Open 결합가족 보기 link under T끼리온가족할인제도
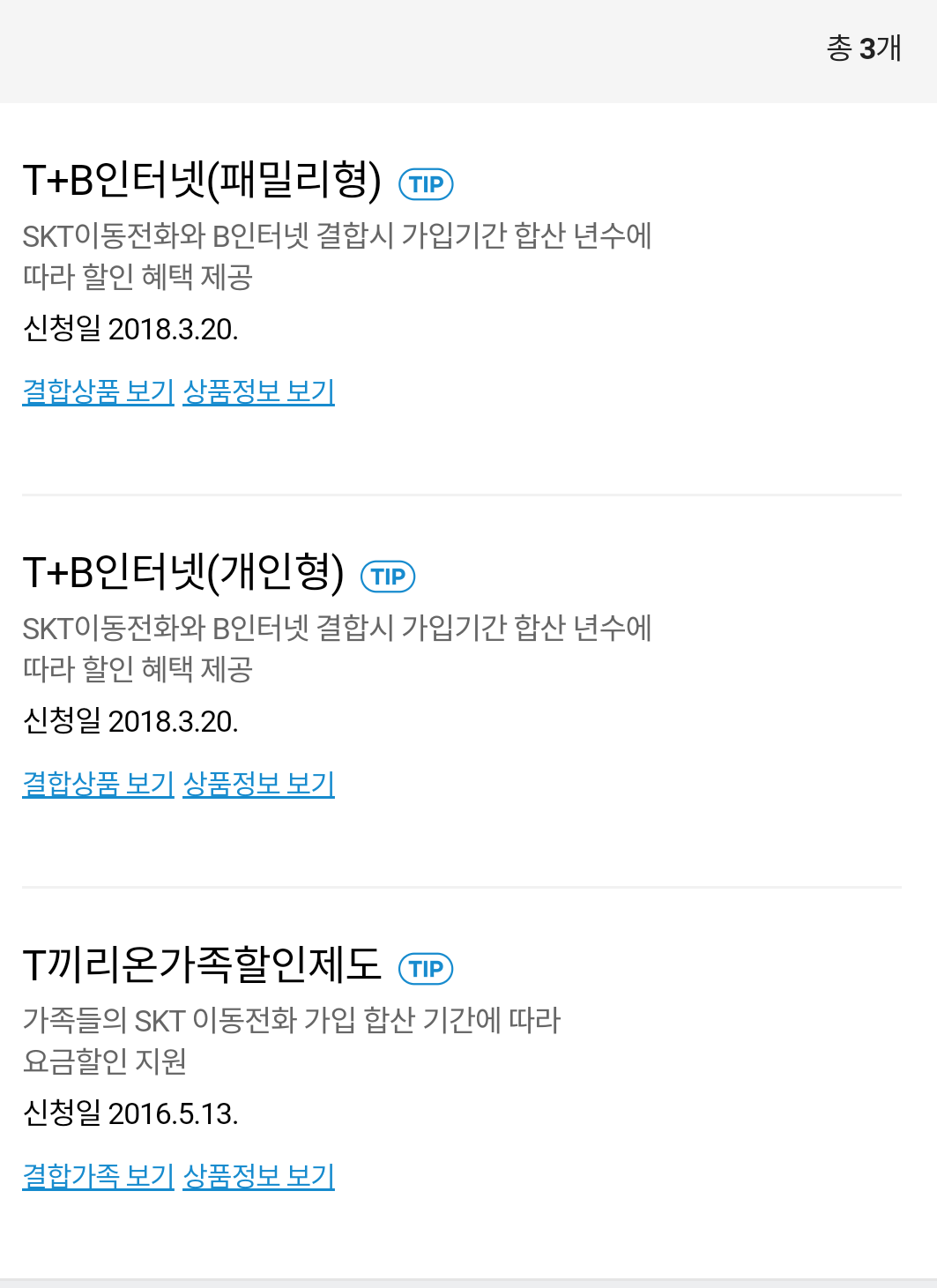The image size is (937, 1288). point(98,1176)
